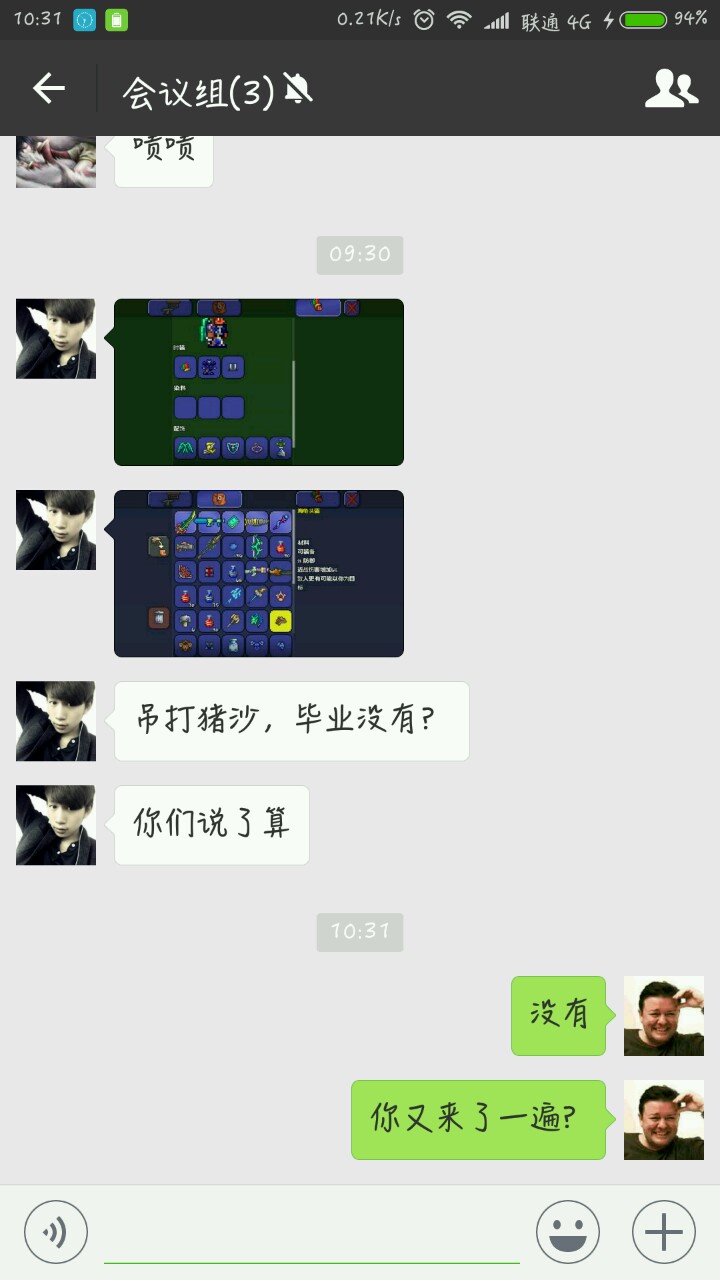Viewport: 720px width, 1280px height.
Task: Open the plus attachment menu
Action: (663, 1232)
